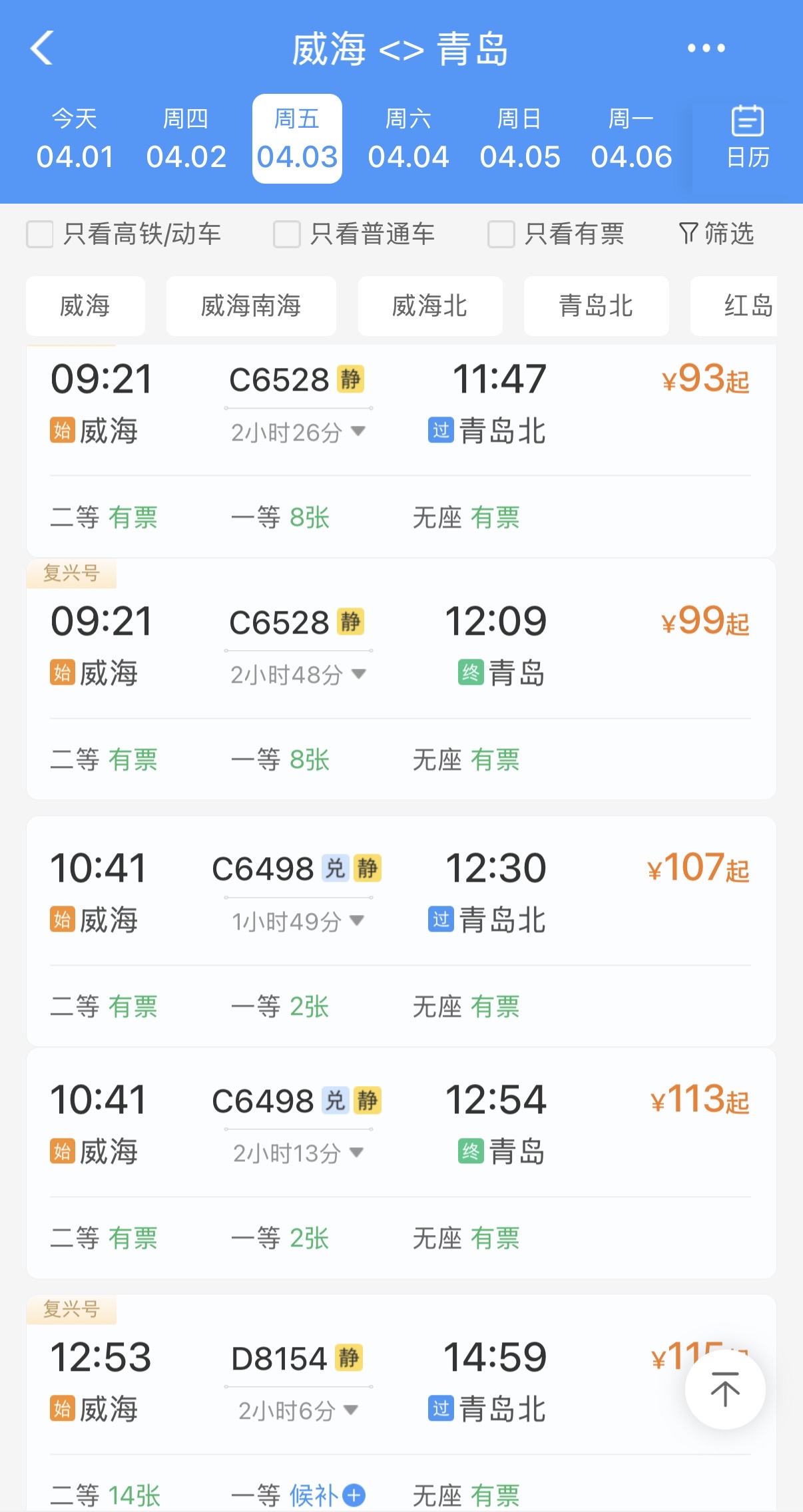Filter by 青岛北 station chip
Screen dimensions: 803x1512
point(596,306)
